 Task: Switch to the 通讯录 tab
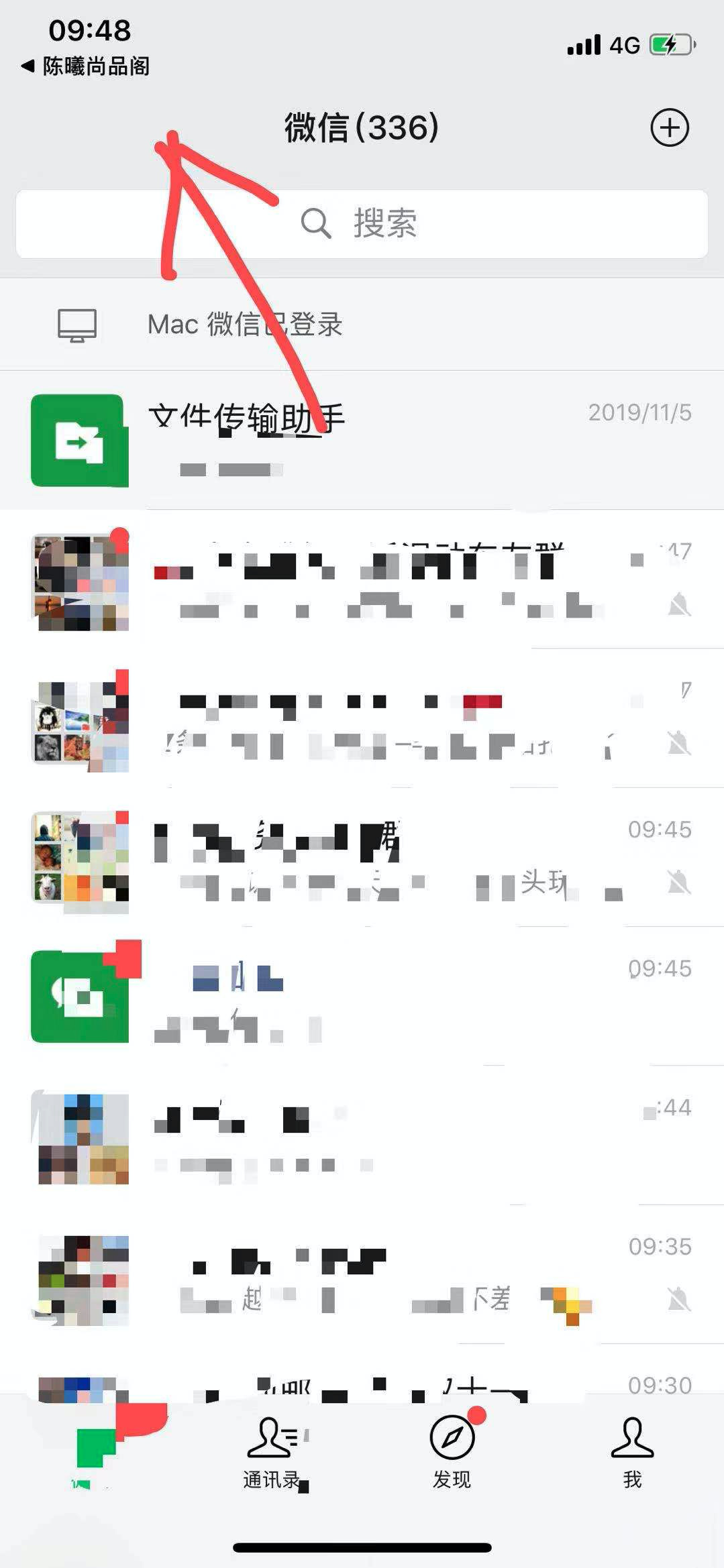click(272, 1452)
